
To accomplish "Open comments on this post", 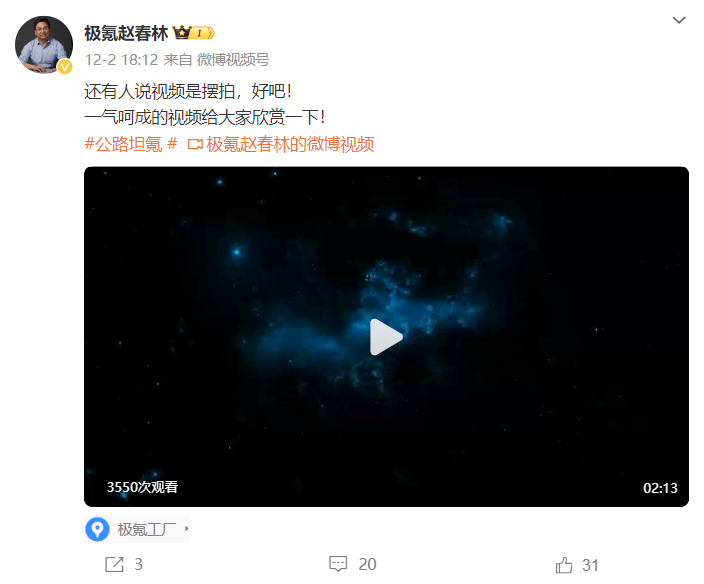I will [x=352, y=564].
